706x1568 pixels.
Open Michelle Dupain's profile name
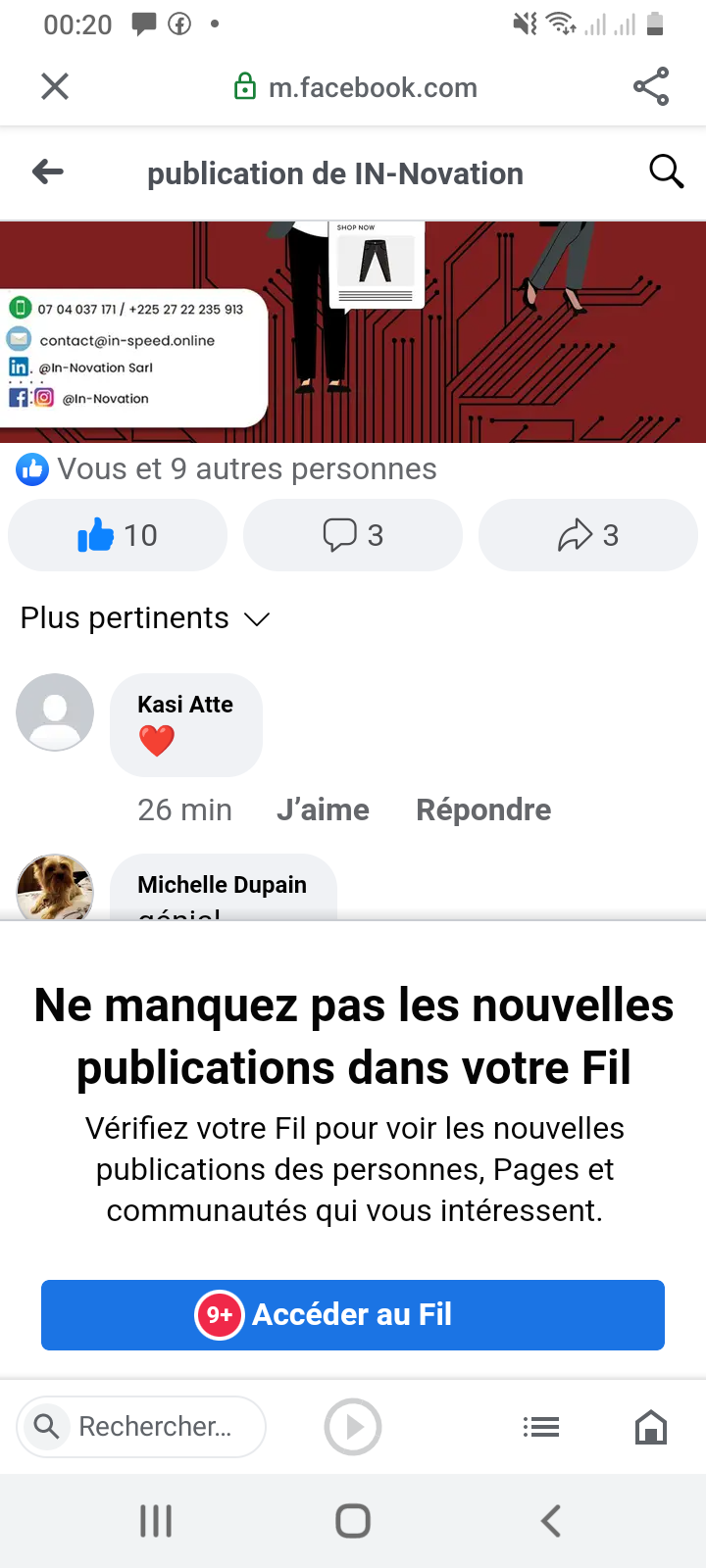pyautogui.click(x=223, y=885)
